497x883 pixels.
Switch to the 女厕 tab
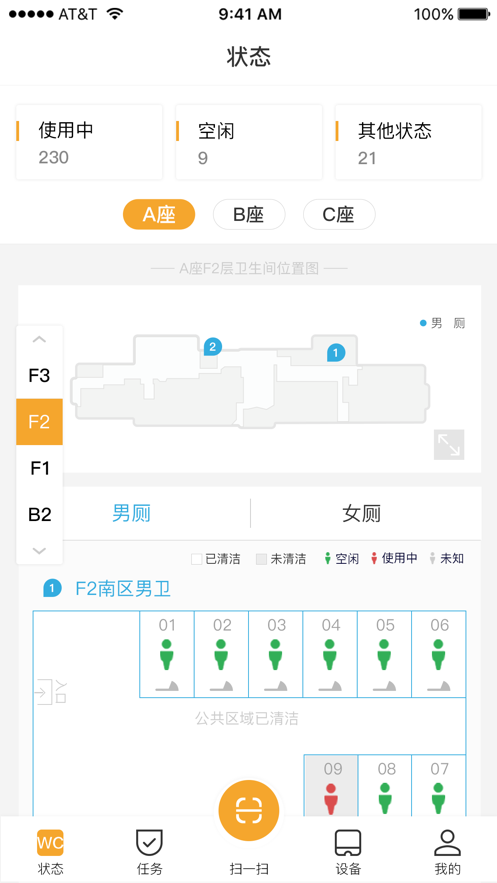[x=361, y=514]
